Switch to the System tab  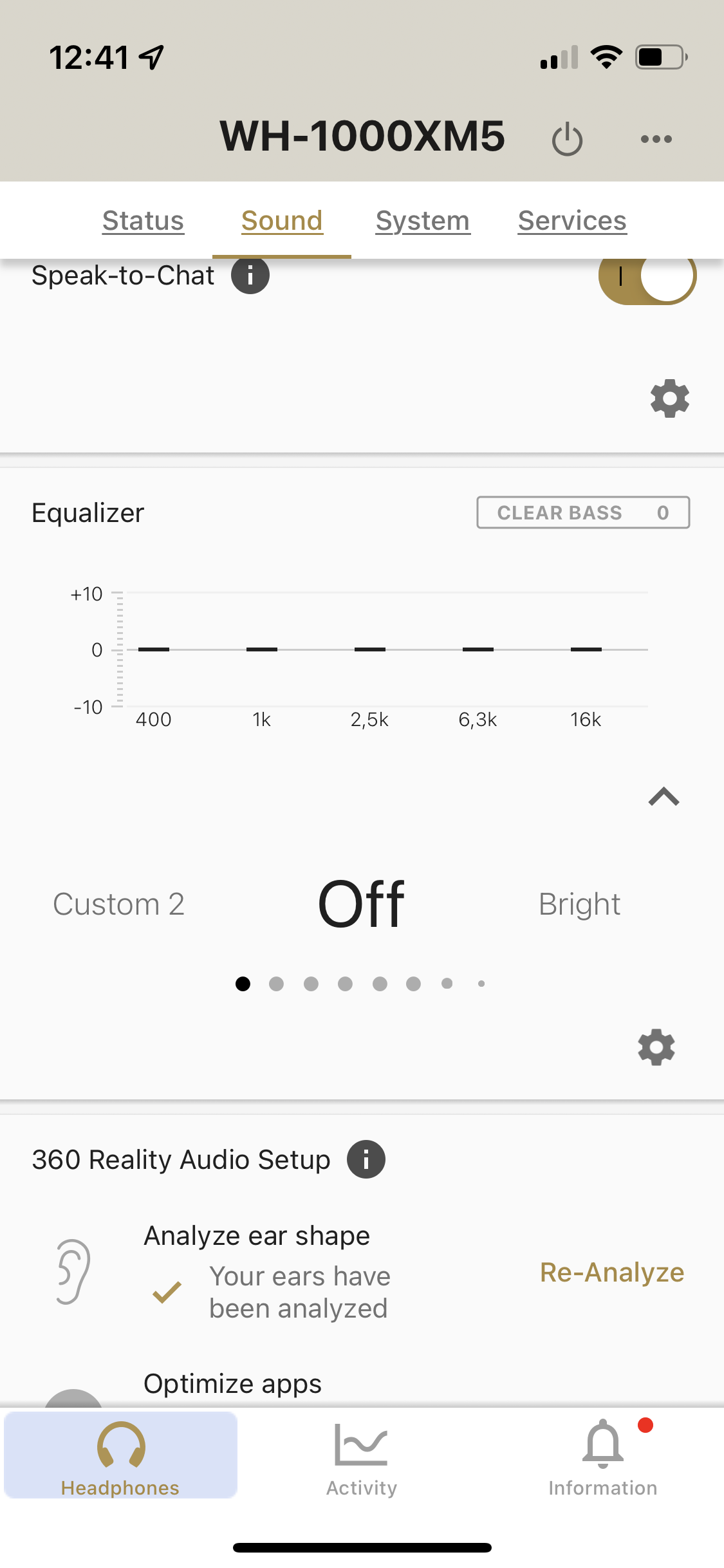click(423, 220)
